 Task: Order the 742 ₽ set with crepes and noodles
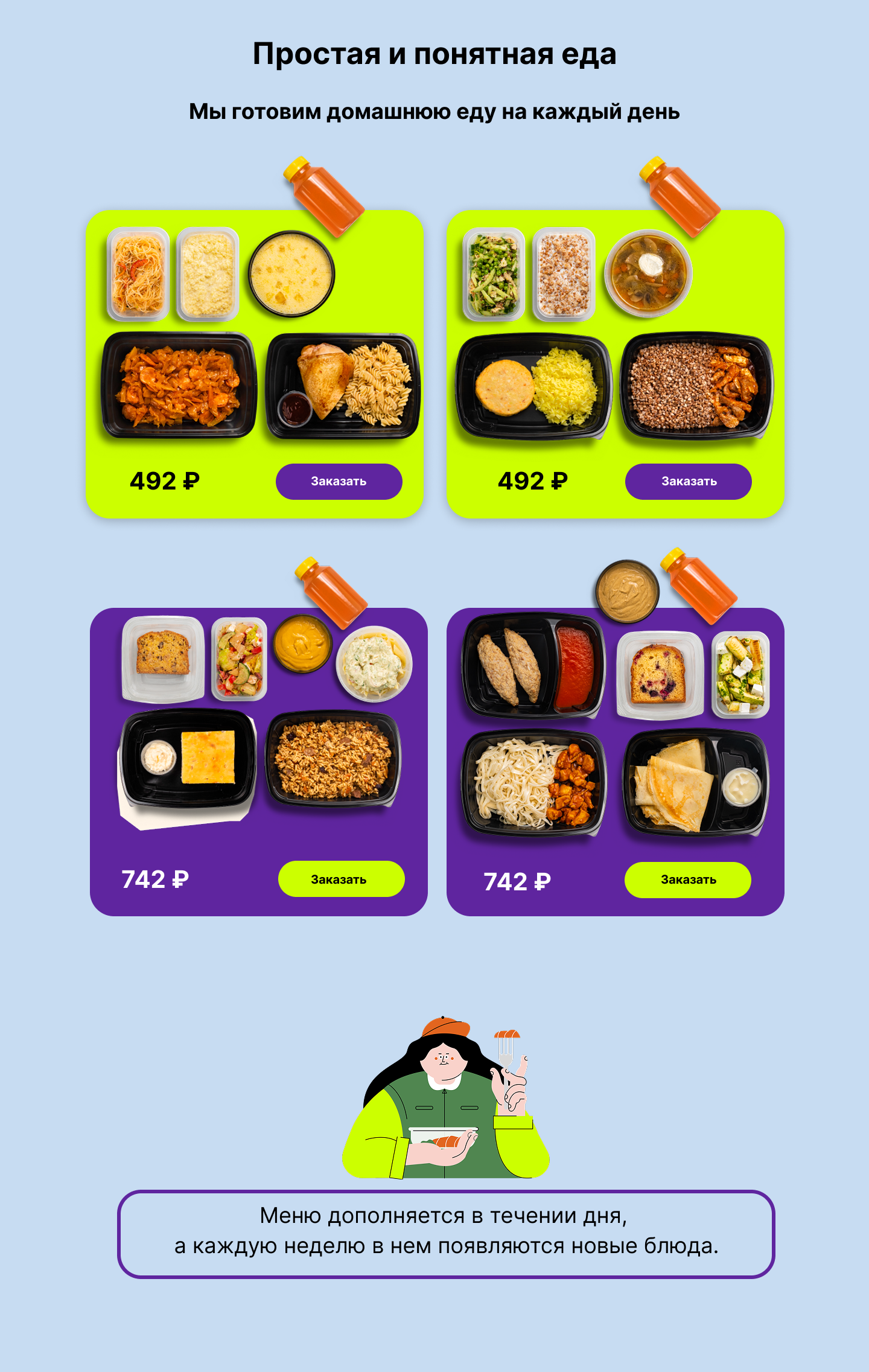click(x=687, y=879)
